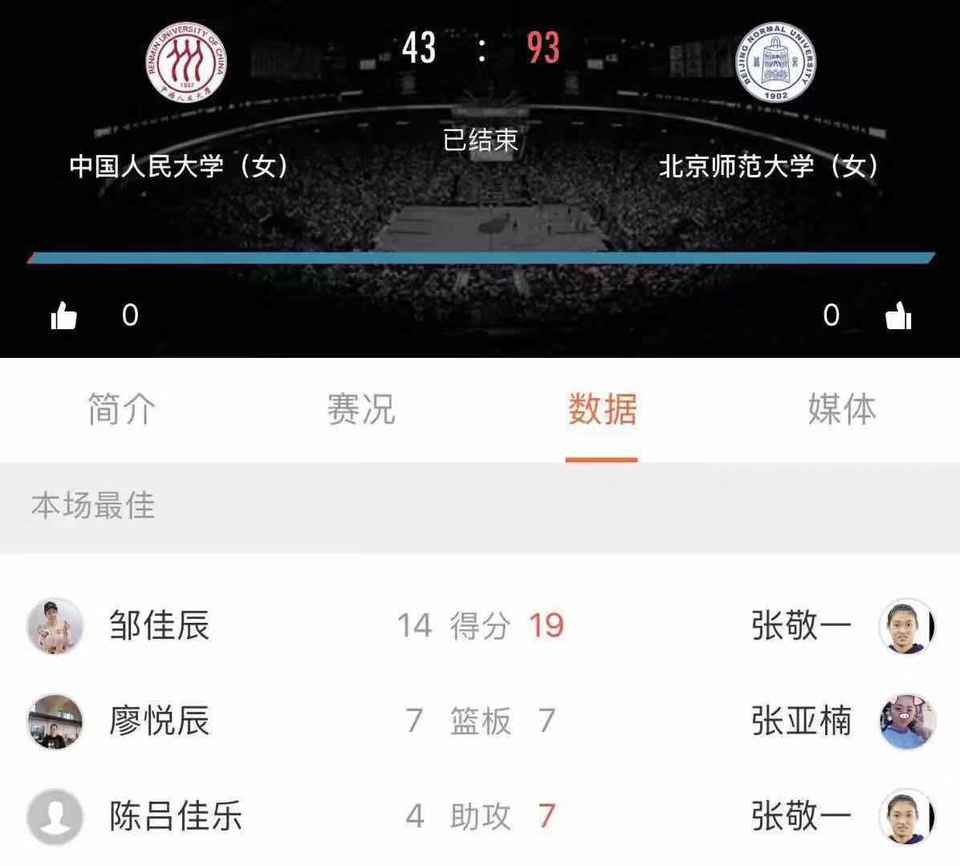This screenshot has height=866, width=960.
Task: Open player 邹佳辰's profile
Action: (159, 626)
